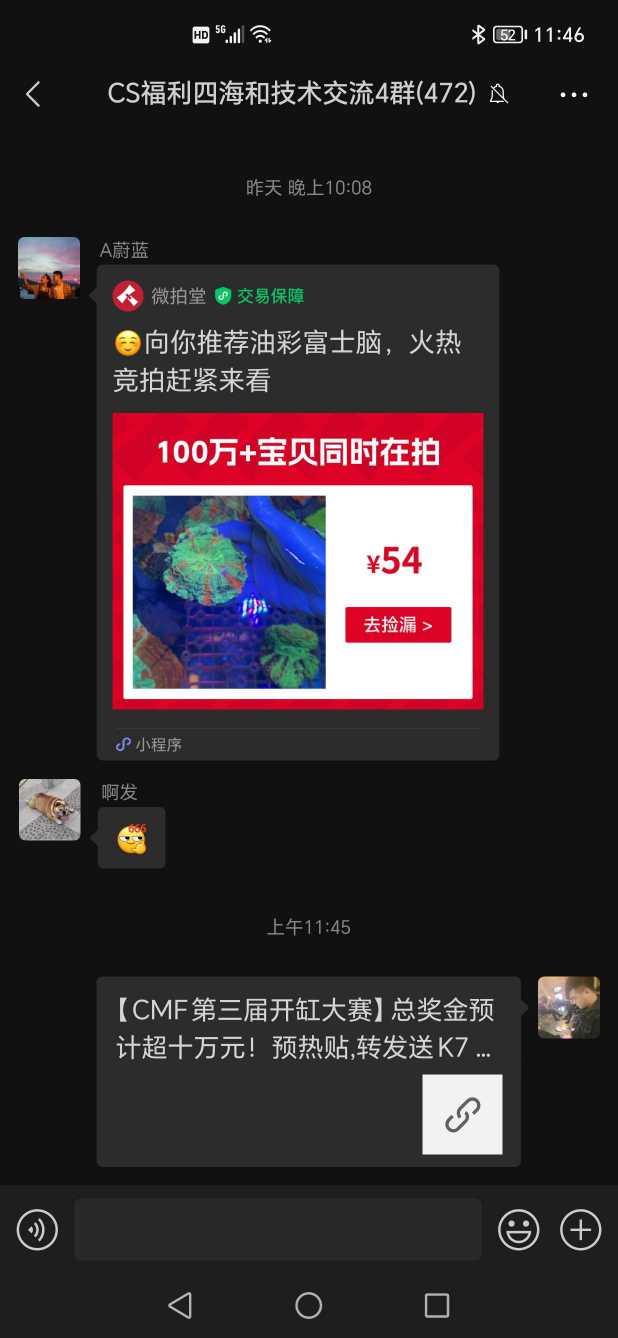Tap the system home button

(x=308, y=1305)
